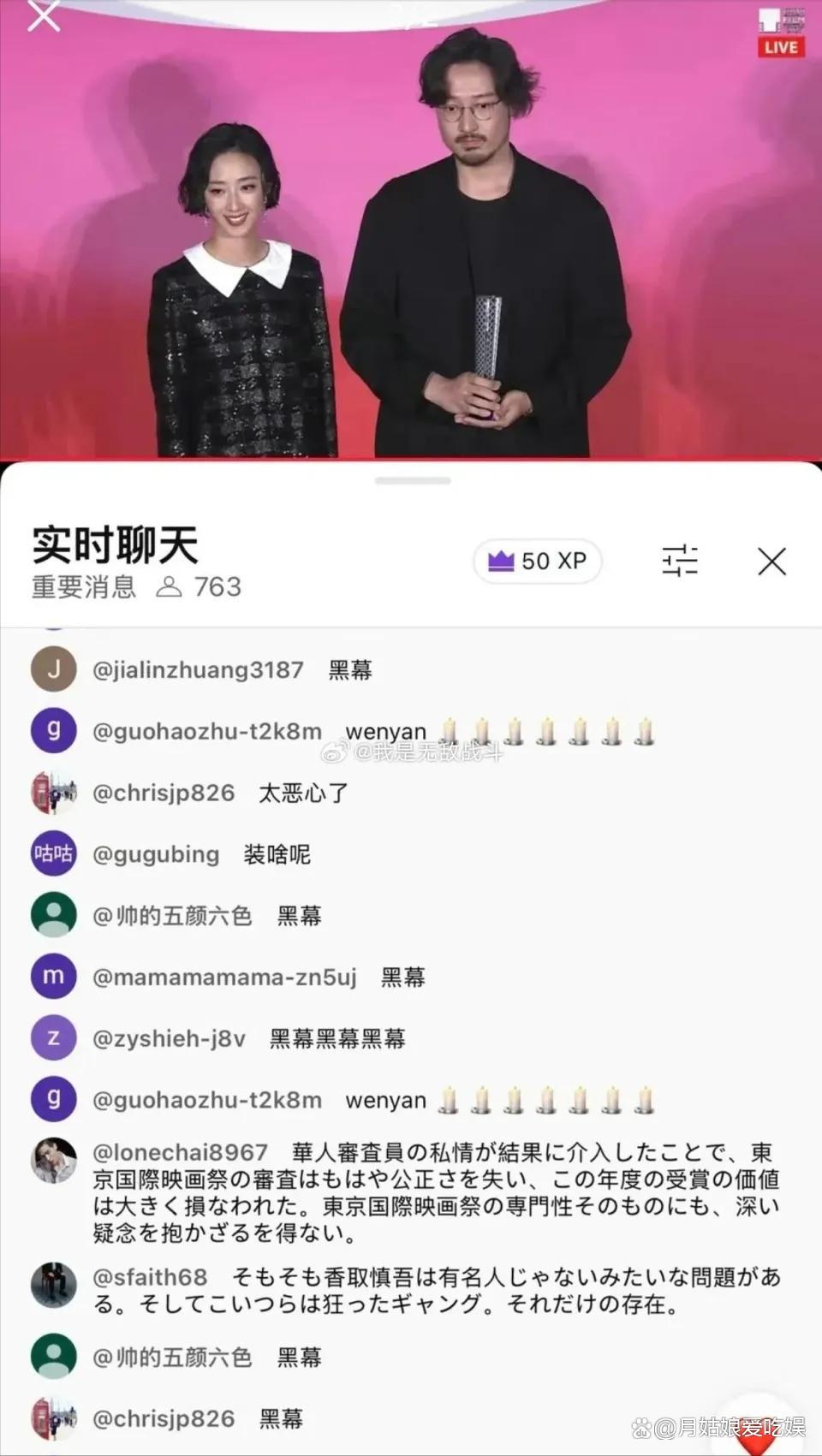The width and height of the screenshot is (822, 1456).
Task: Send a heart reaction
Action: point(757,1431)
